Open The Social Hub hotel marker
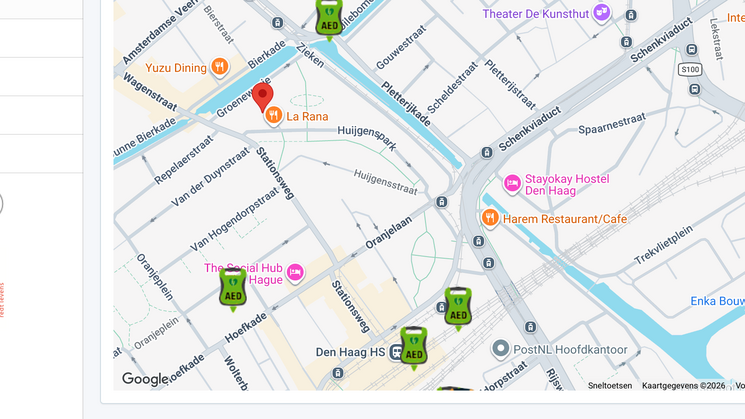This screenshot has height=419, width=745. (295, 273)
